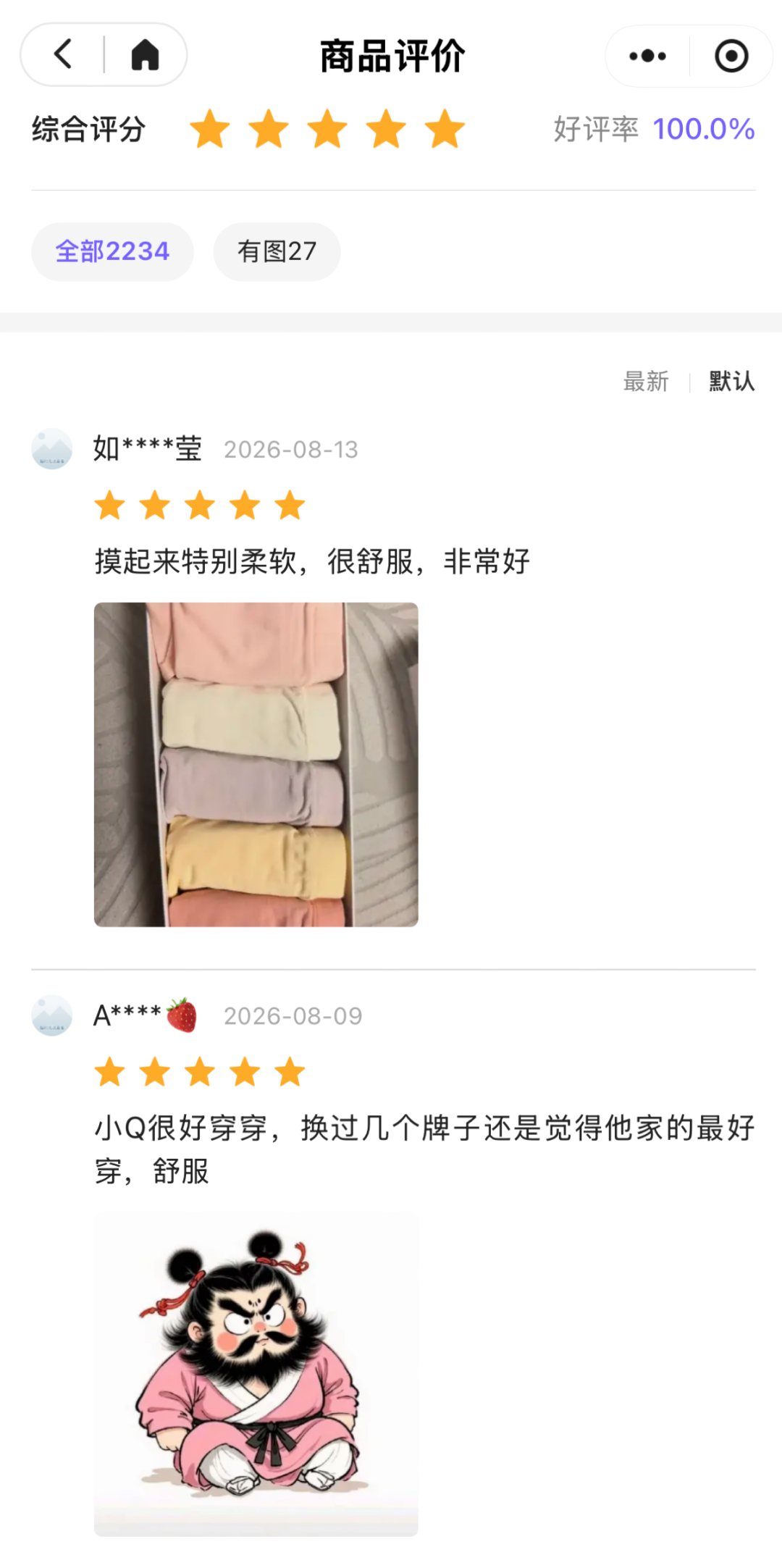Open the folded clothes photo in 如****莹's review

pyautogui.click(x=256, y=764)
